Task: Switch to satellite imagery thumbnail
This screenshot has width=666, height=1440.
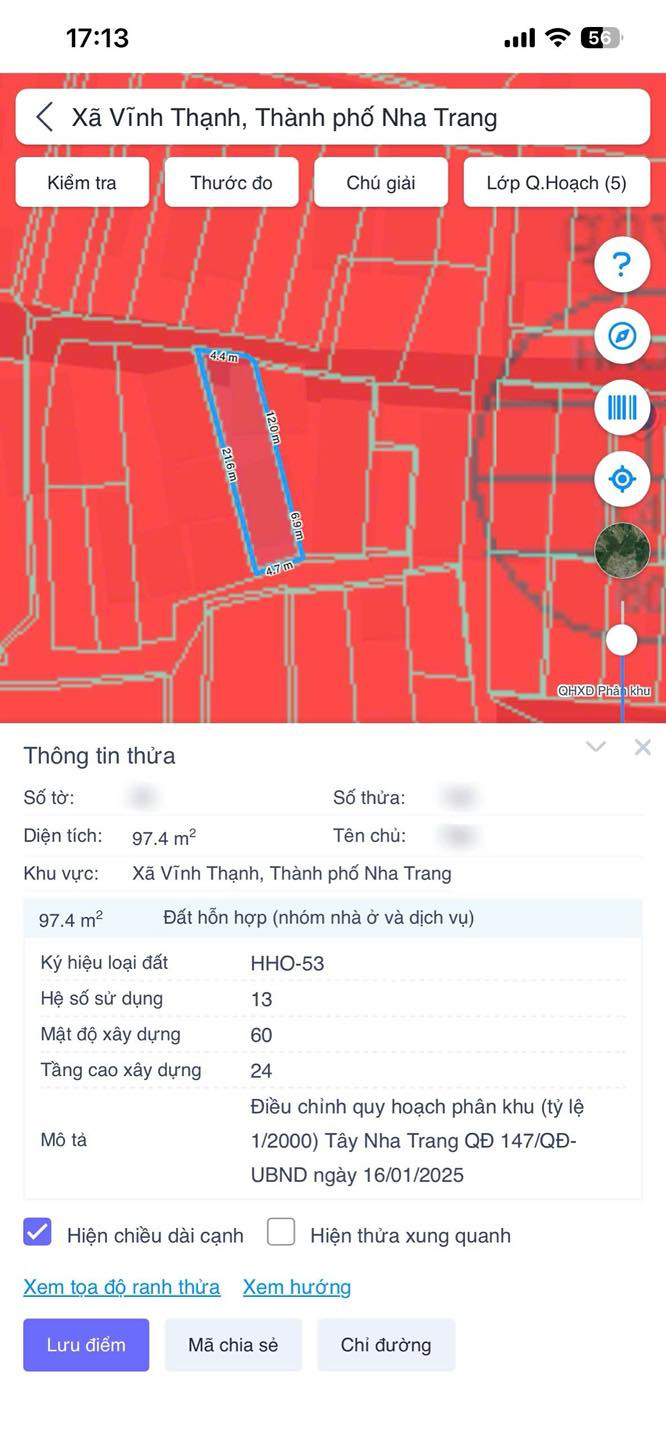Action: point(622,550)
